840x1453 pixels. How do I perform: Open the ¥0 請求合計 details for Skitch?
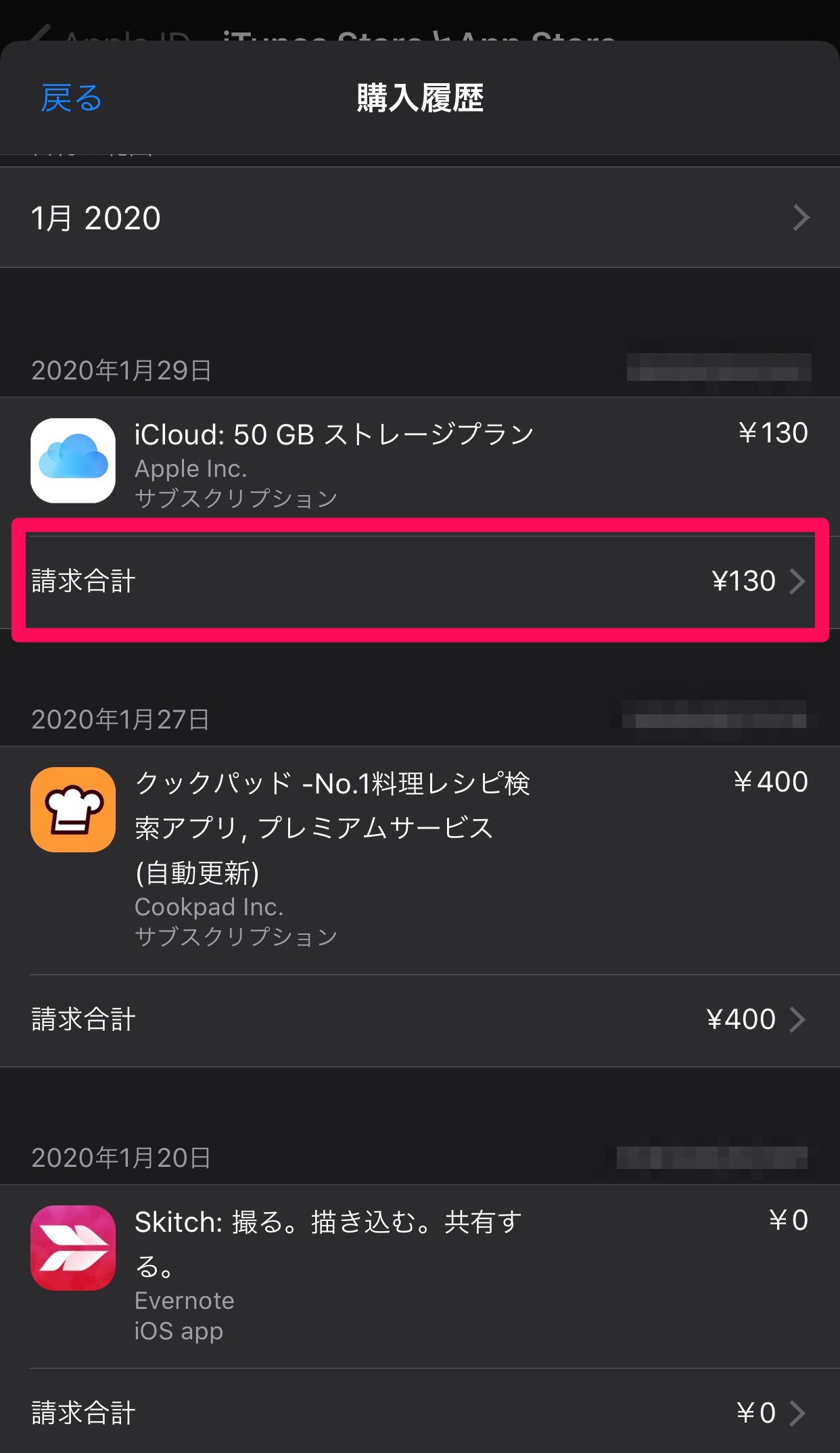pos(419,1412)
